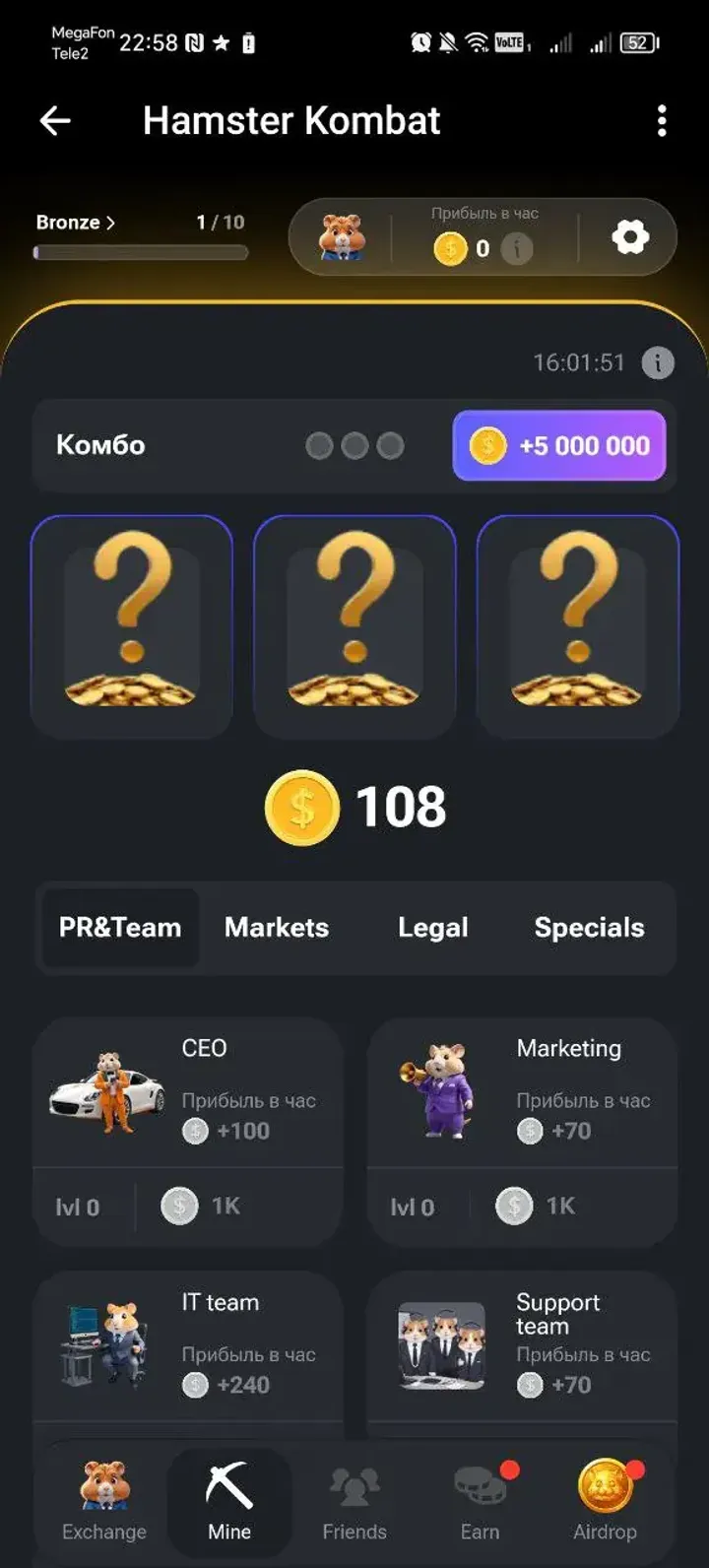Image resolution: width=709 pixels, height=1568 pixels.
Task: Tap the hamster avatar in the top bar
Action: coord(342,237)
